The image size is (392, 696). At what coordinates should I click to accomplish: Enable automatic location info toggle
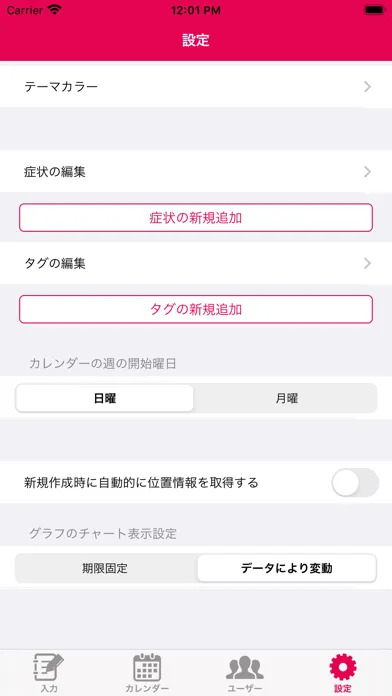pos(355,482)
